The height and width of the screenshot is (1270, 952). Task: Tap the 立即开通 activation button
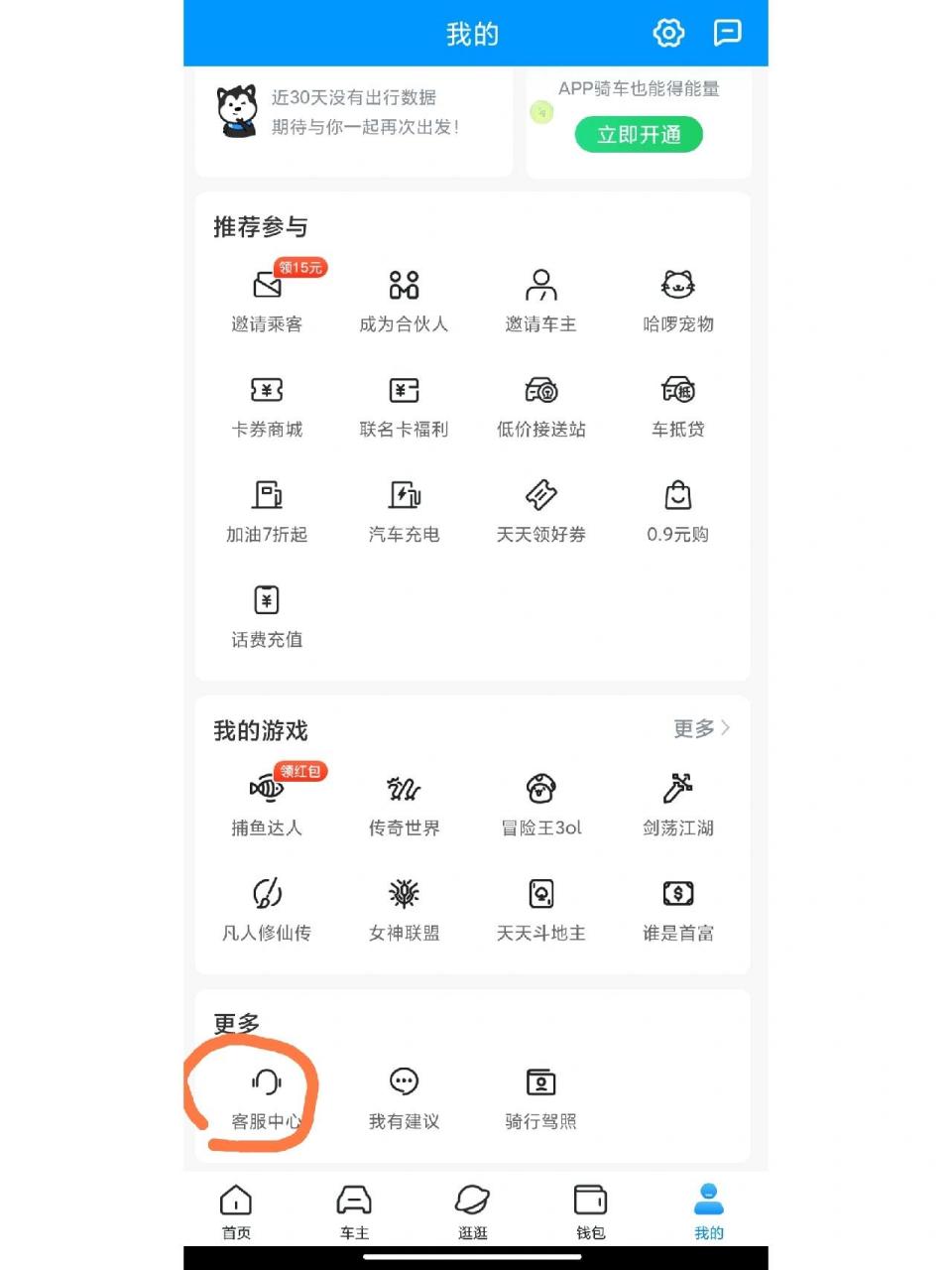[638, 134]
